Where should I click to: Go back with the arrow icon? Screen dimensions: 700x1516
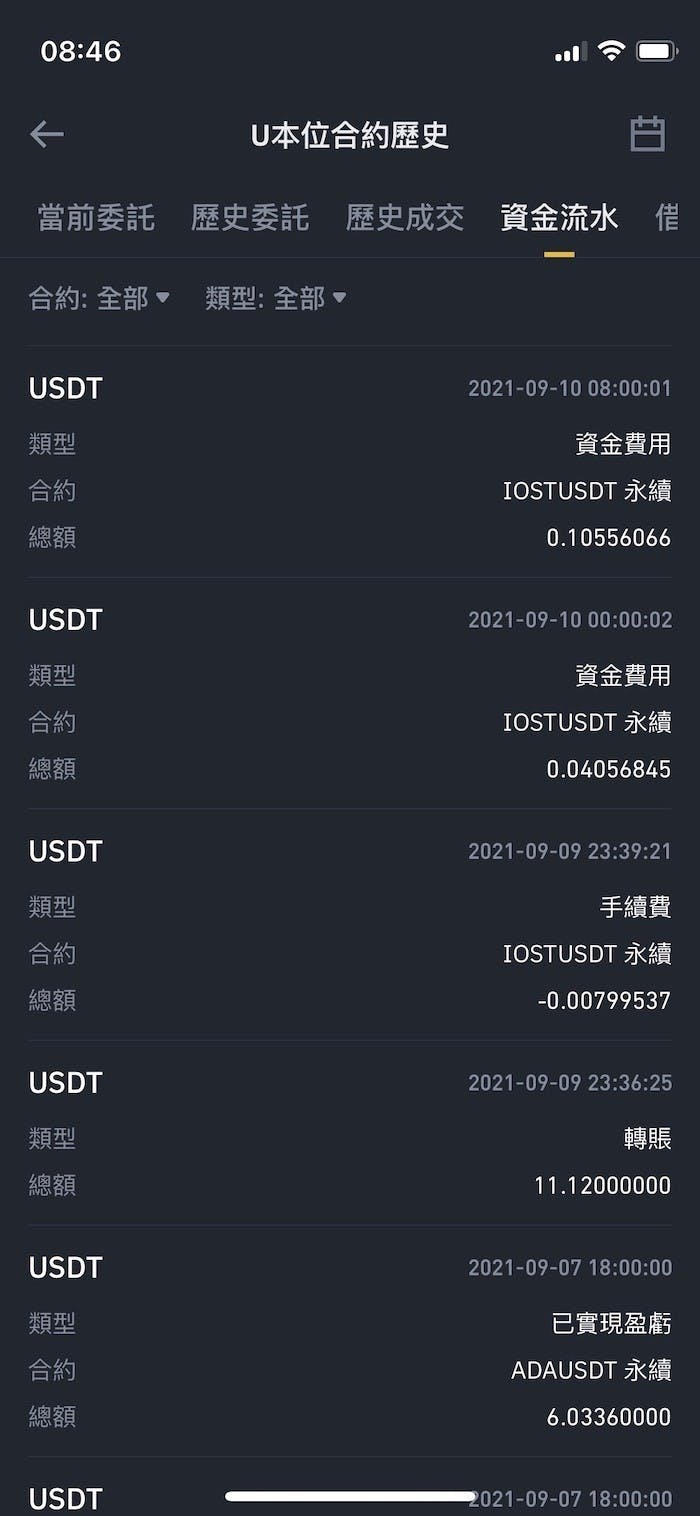pyautogui.click(x=47, y=134)
